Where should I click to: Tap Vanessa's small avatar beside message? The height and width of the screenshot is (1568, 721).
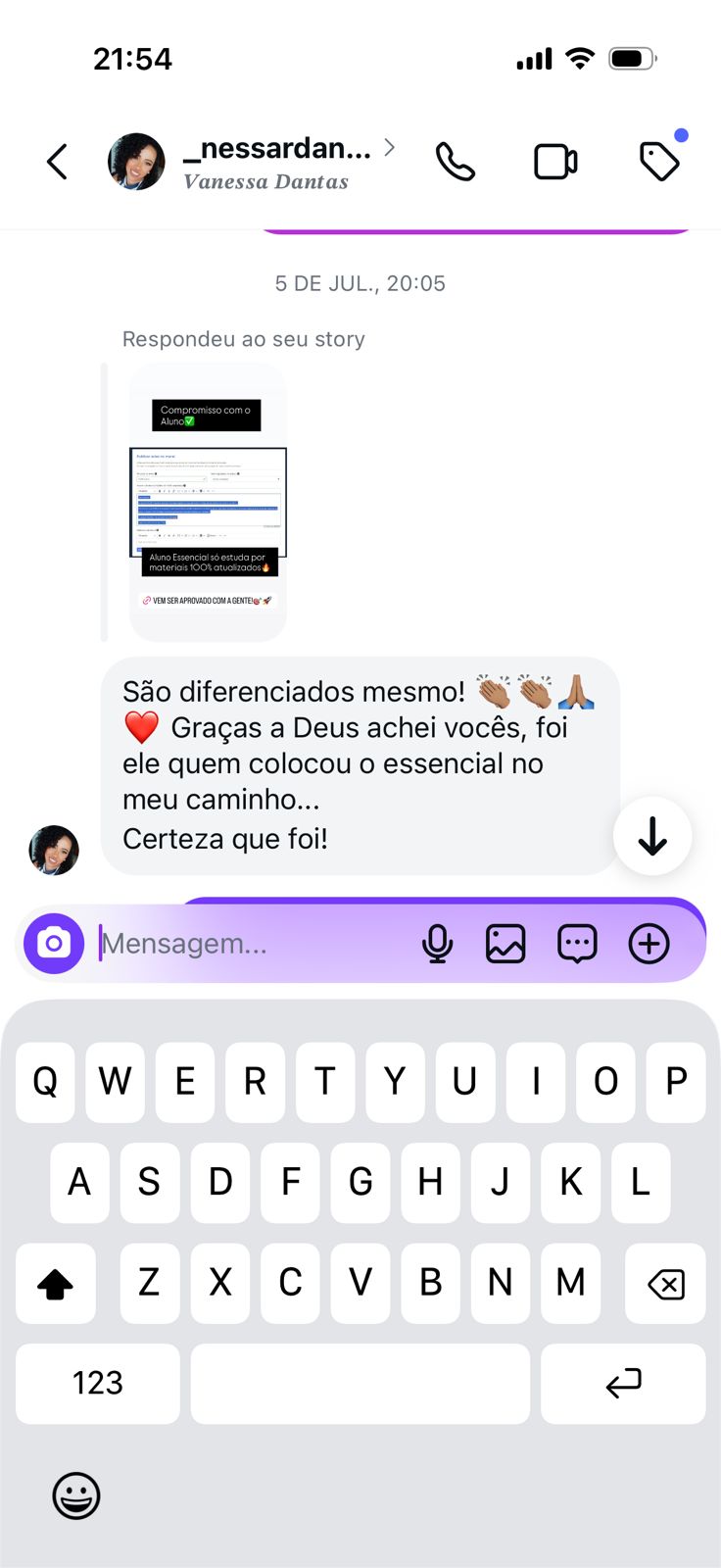[54, 850]
